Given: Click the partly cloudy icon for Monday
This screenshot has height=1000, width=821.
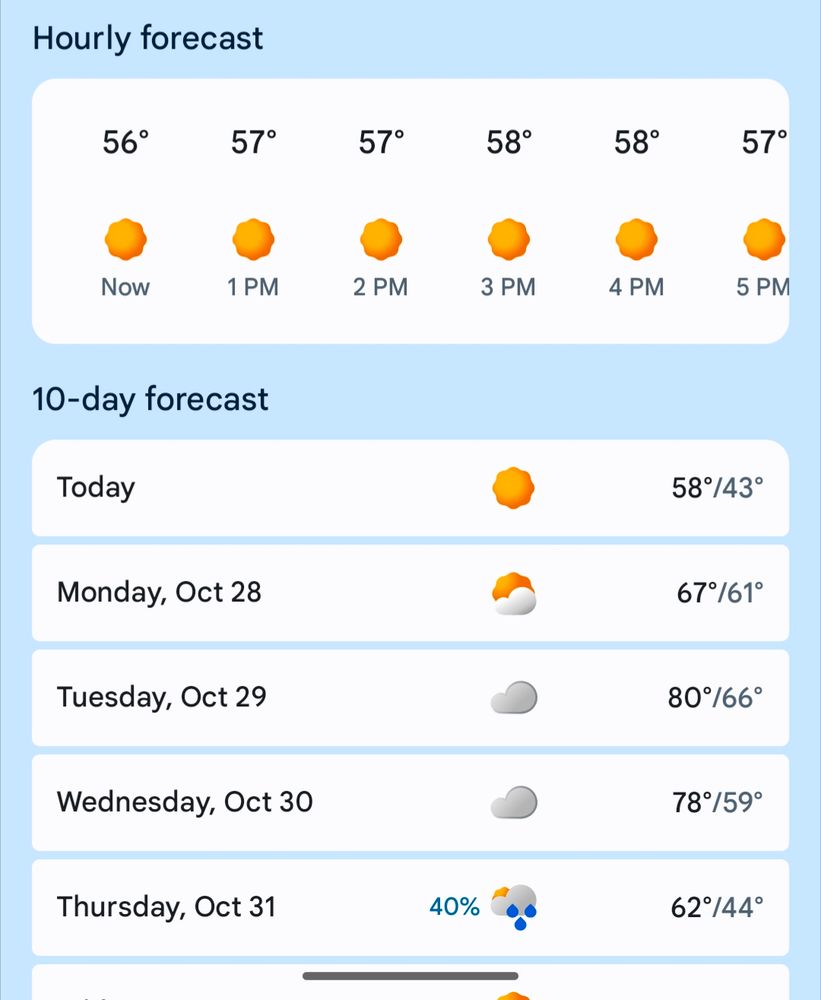Looking at the screenshot, I should coord(513,592).
